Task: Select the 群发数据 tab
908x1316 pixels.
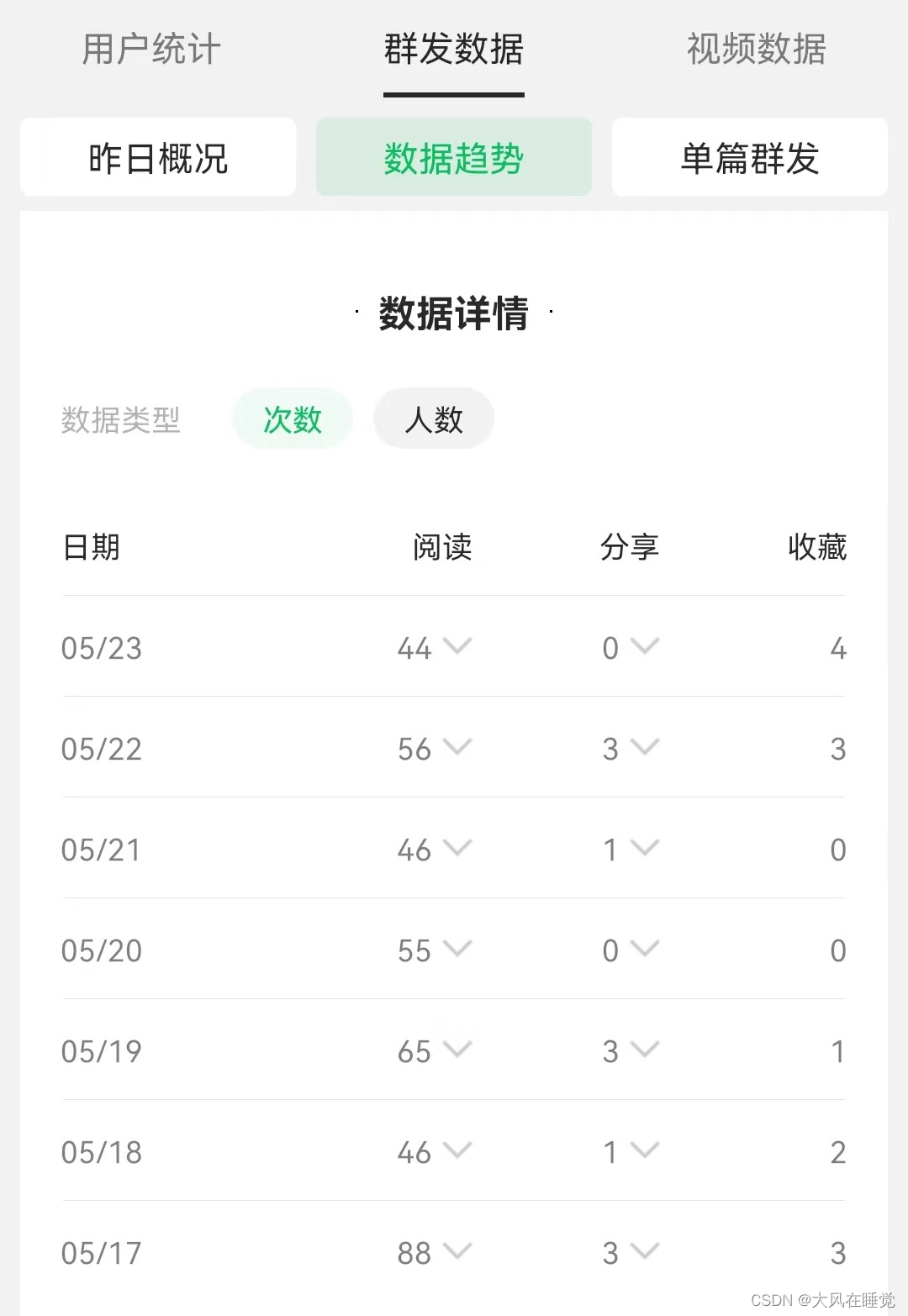Action: pyautogui.click(x=454, y=49)
